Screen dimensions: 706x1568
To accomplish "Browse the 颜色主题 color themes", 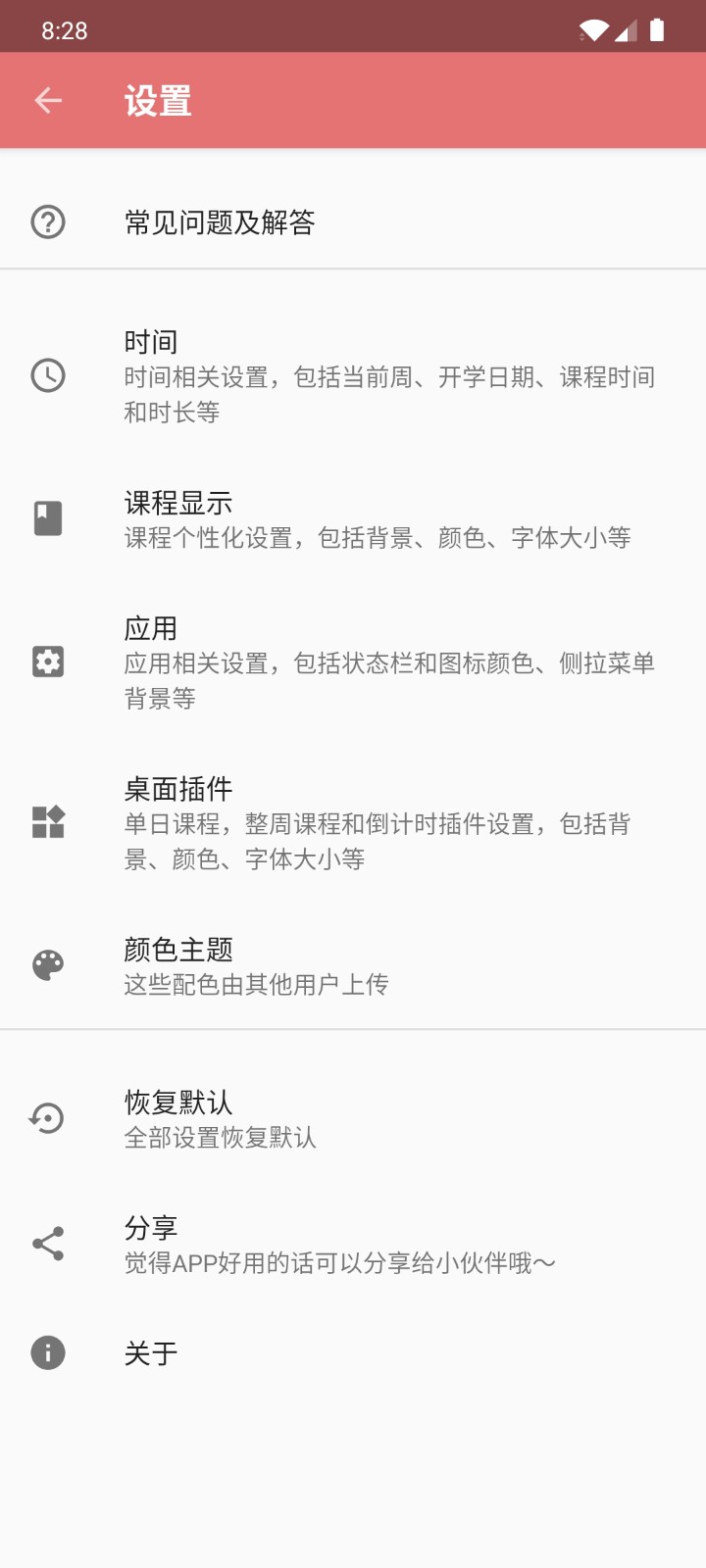I will pos(353,966).
